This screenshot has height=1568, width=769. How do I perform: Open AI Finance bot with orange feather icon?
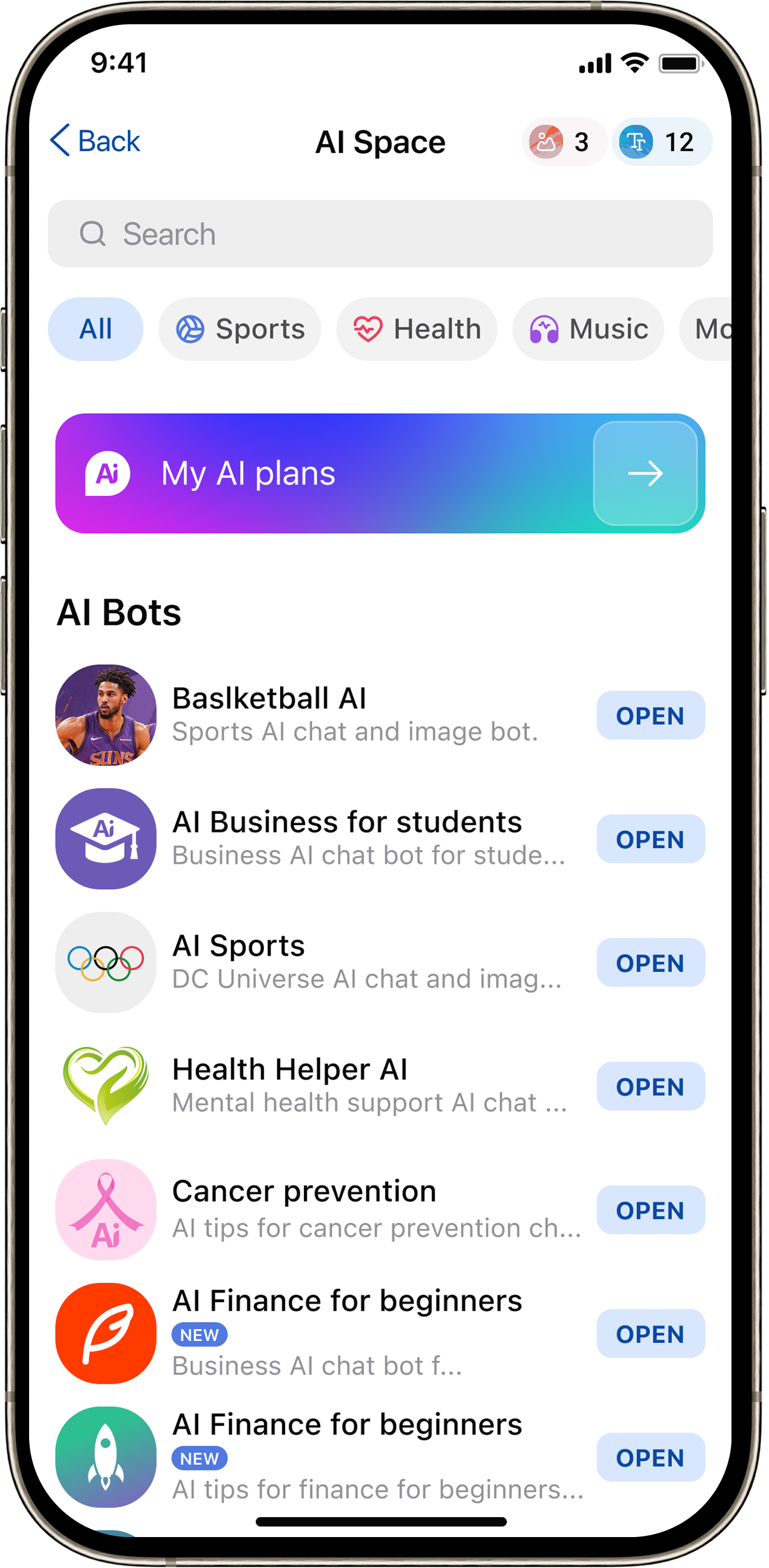[x=650, y=1334]
